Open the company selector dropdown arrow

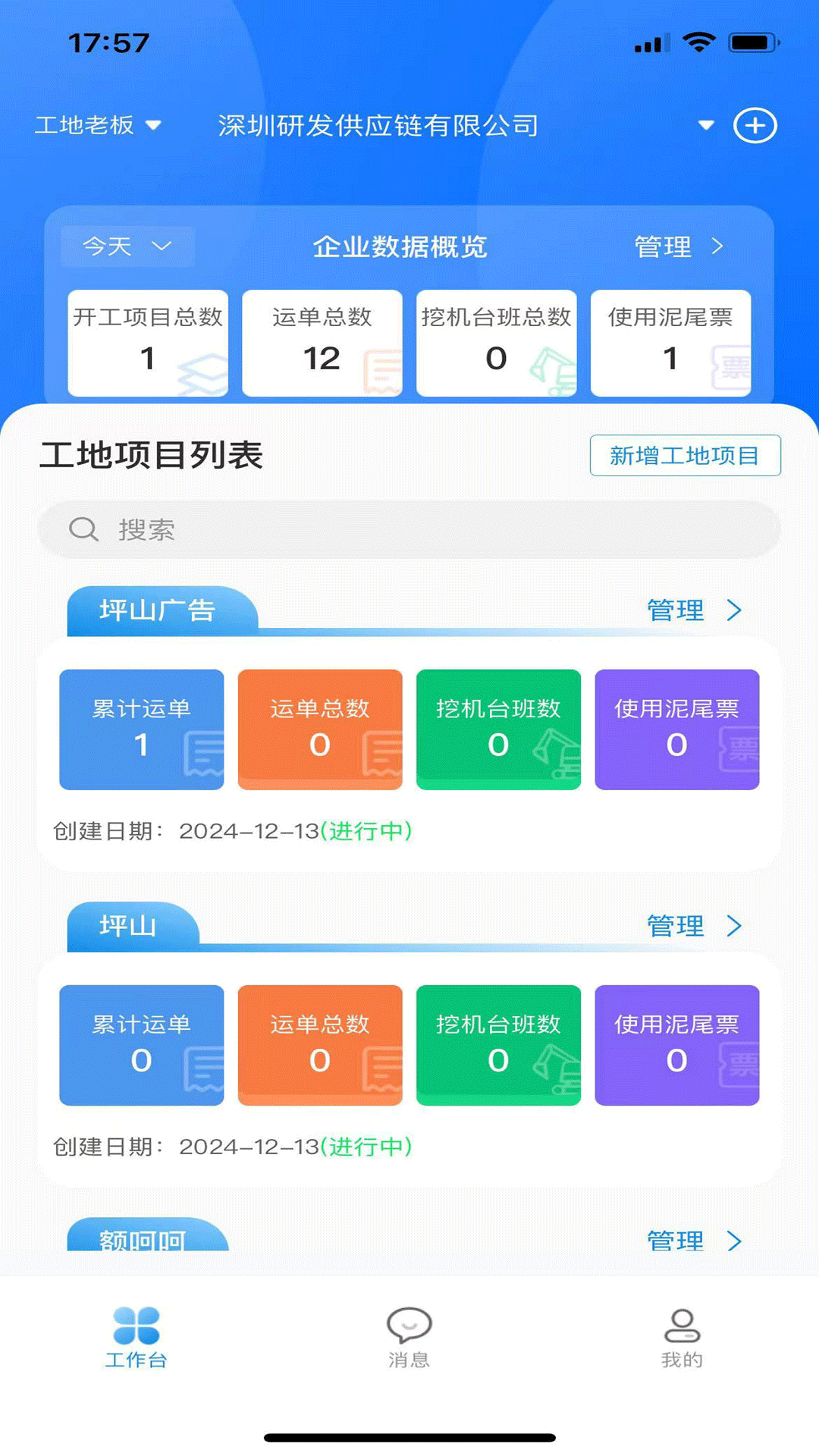click(x=705, y=125)
